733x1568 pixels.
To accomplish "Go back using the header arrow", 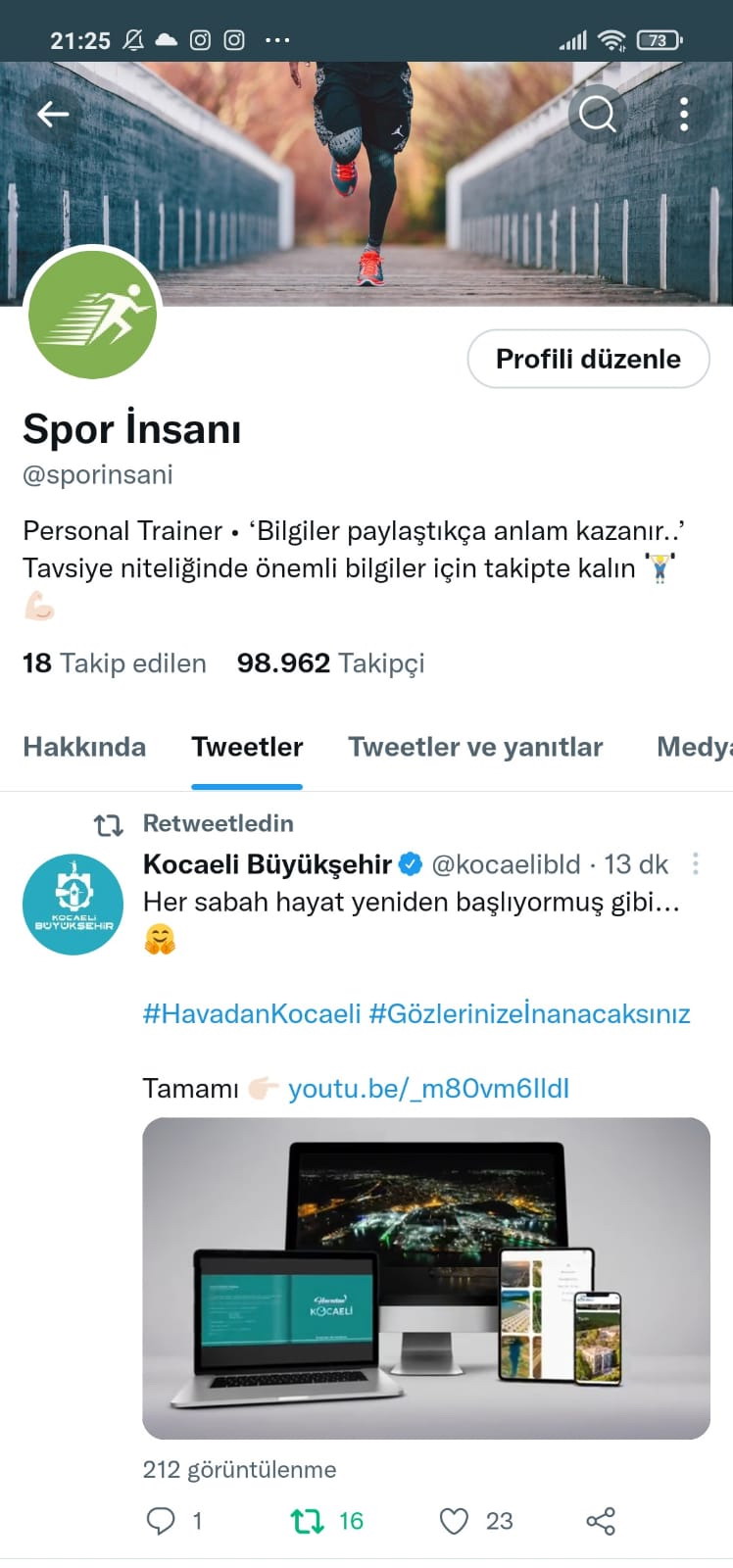I will (x=53, y=115).
